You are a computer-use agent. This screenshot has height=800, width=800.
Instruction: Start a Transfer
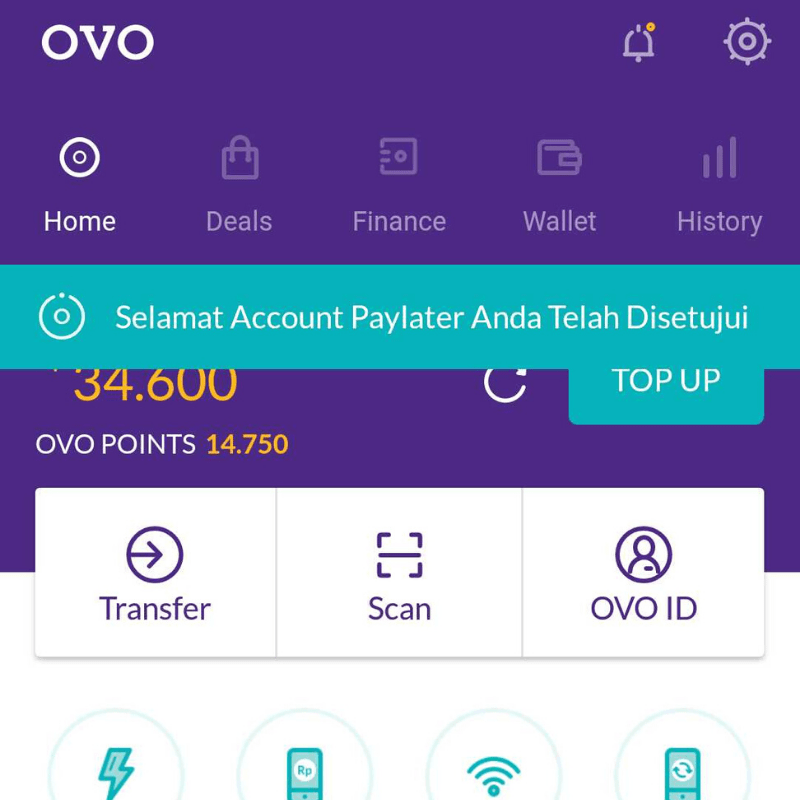point(155,573)
